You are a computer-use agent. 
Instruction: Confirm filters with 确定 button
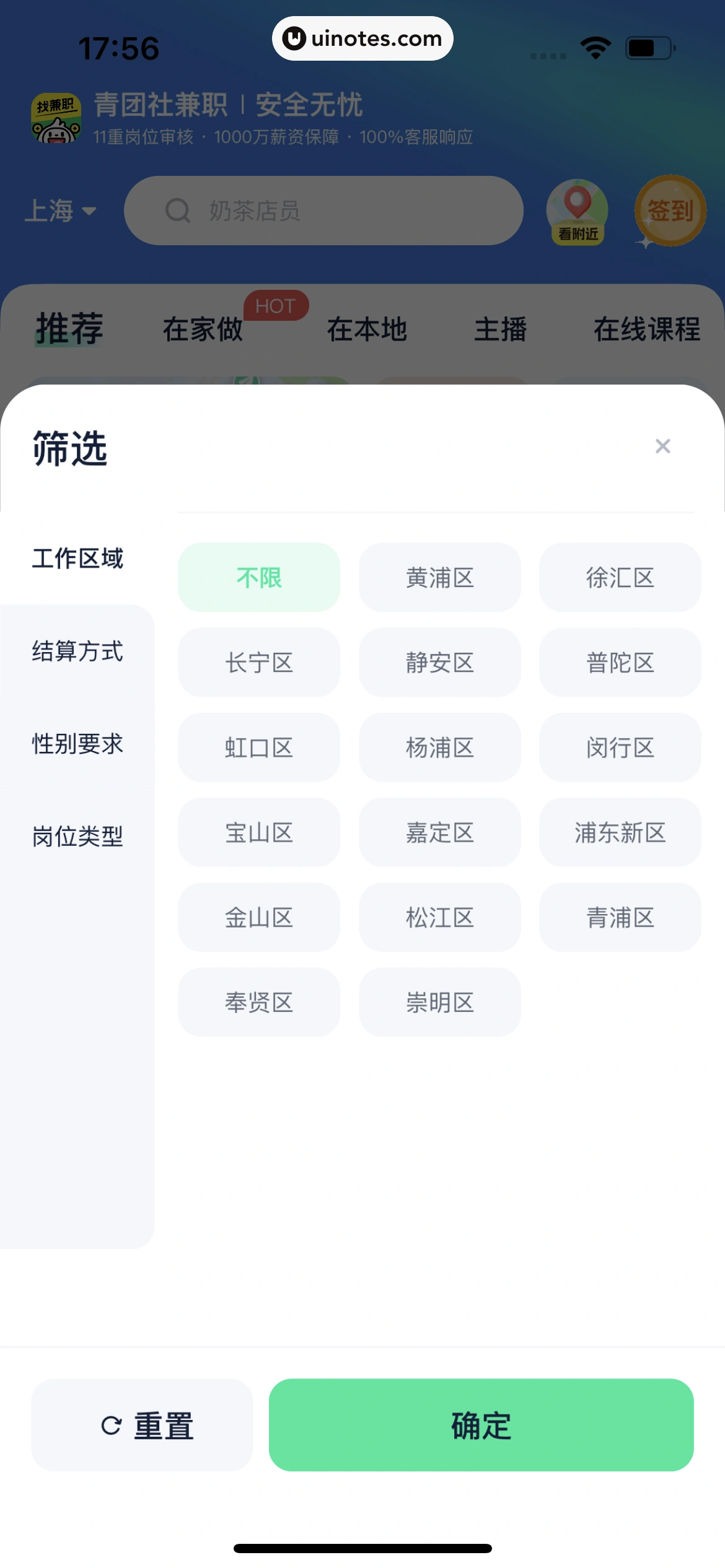pyautogui.click(x=481, y=1425)
